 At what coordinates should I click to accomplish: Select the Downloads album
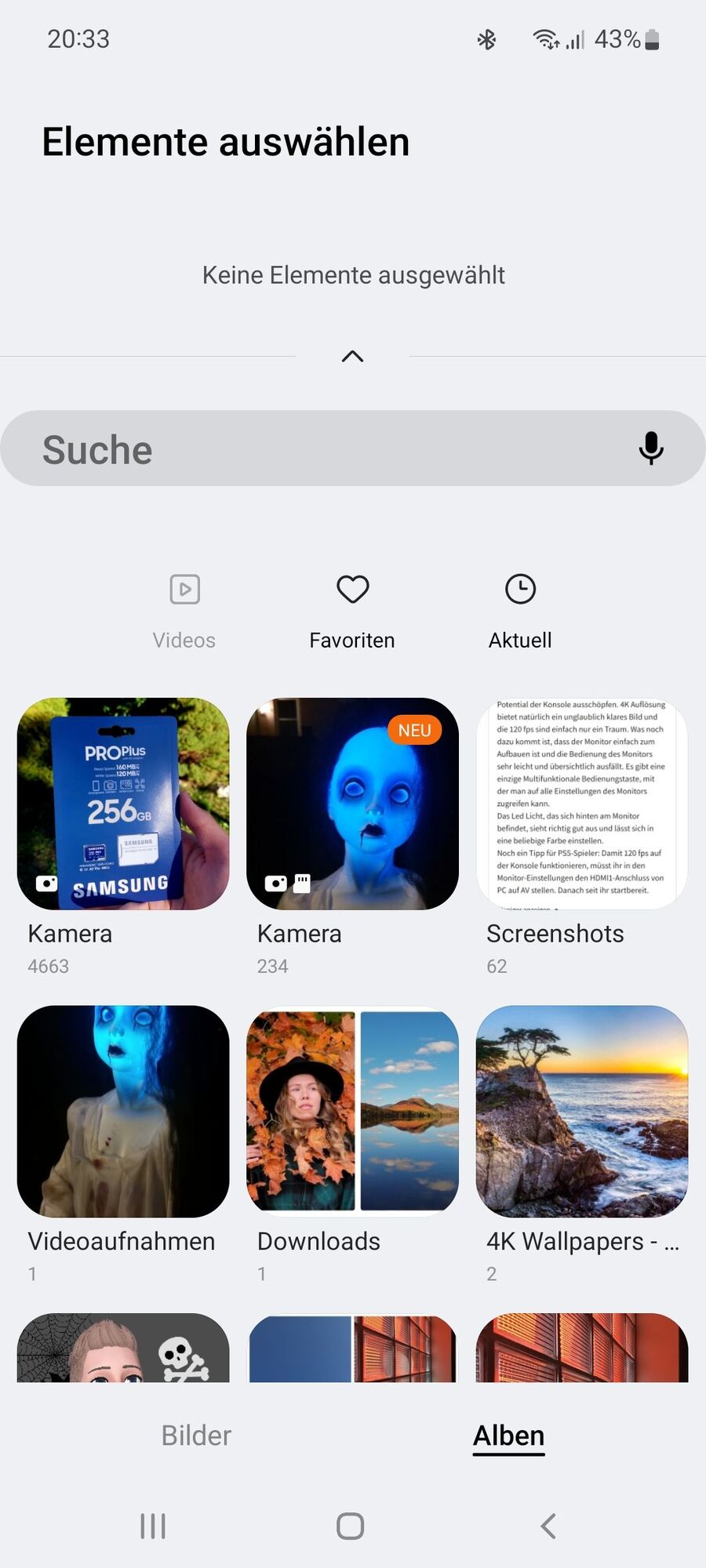(x=352, y=1111)
